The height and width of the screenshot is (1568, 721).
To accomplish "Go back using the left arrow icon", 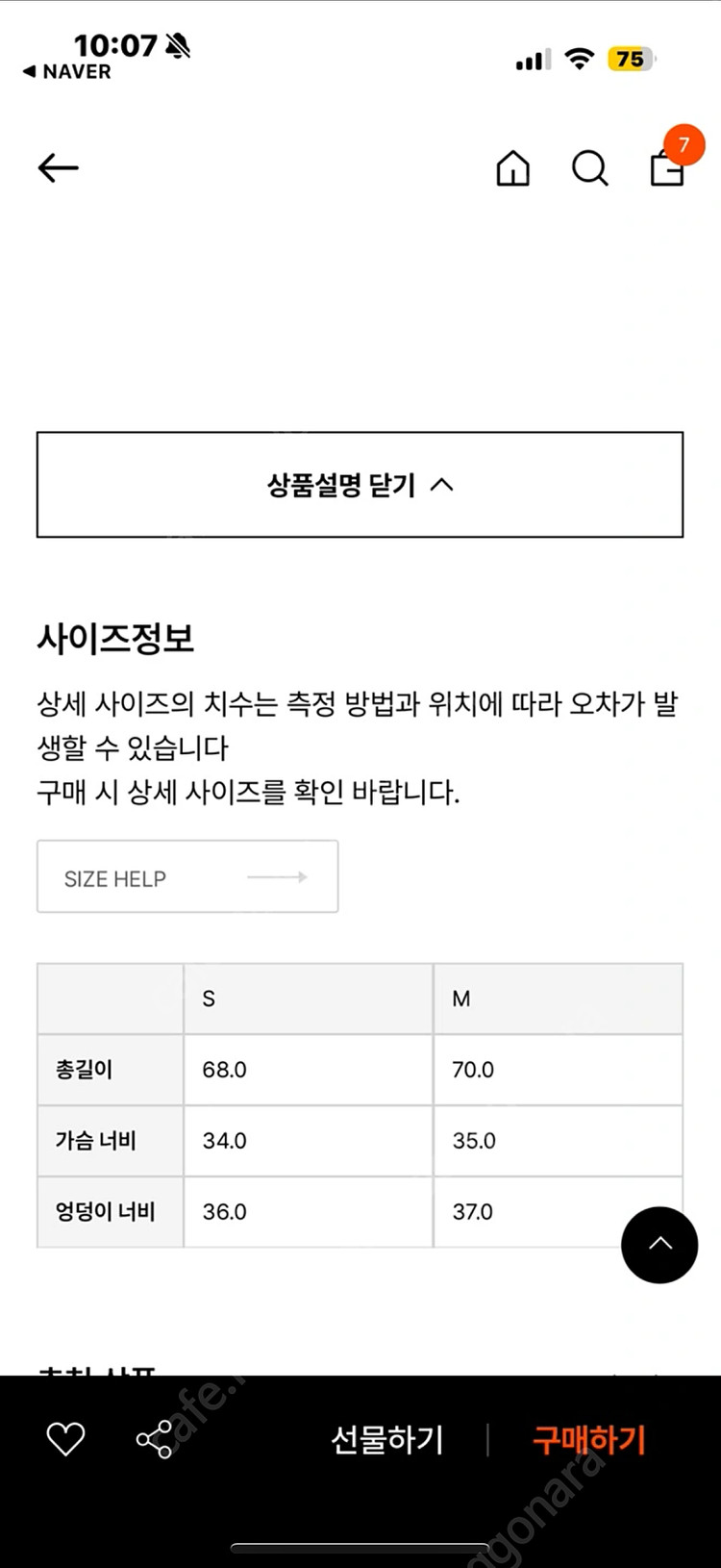I will pos(58,167).
